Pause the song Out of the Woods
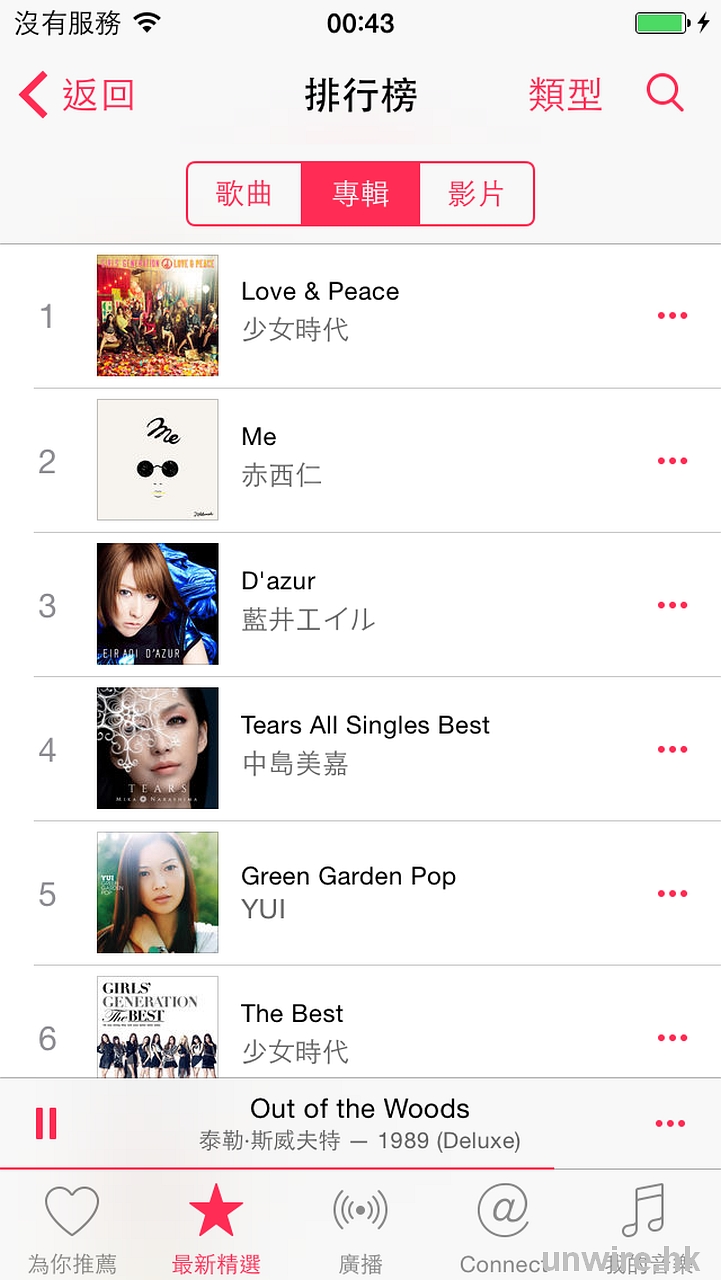 click(x=46, y=1123)
